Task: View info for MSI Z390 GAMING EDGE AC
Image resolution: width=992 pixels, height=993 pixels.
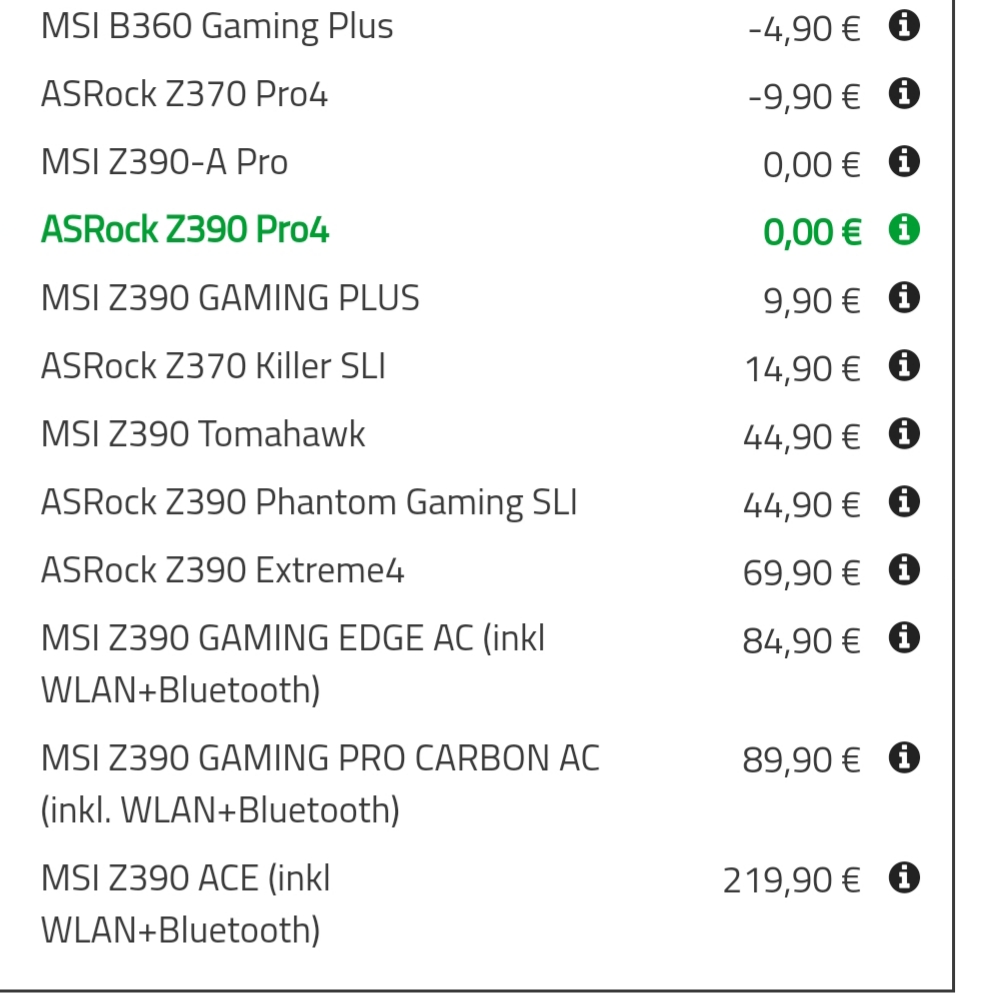Action: point(903,637)
